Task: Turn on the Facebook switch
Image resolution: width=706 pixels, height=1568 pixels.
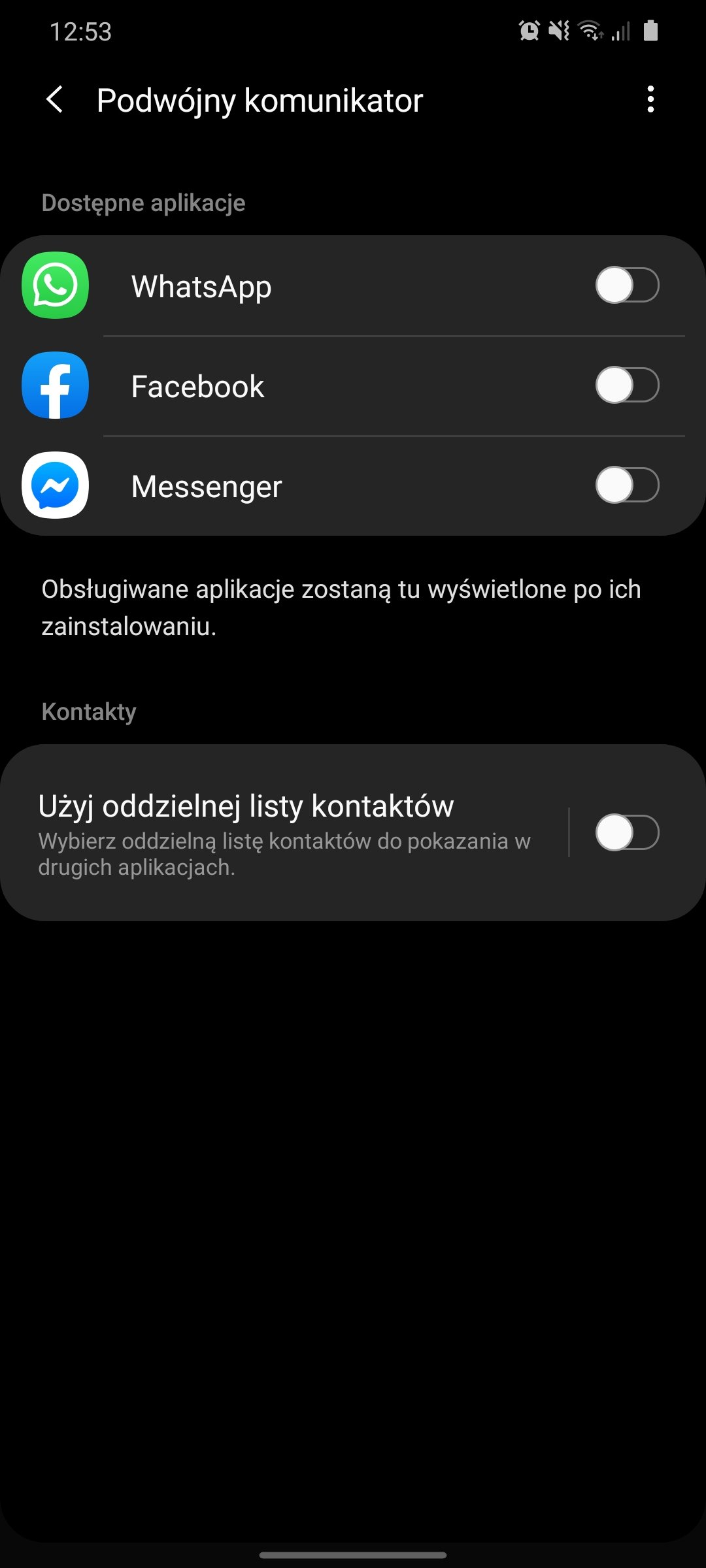Action: 626,385
